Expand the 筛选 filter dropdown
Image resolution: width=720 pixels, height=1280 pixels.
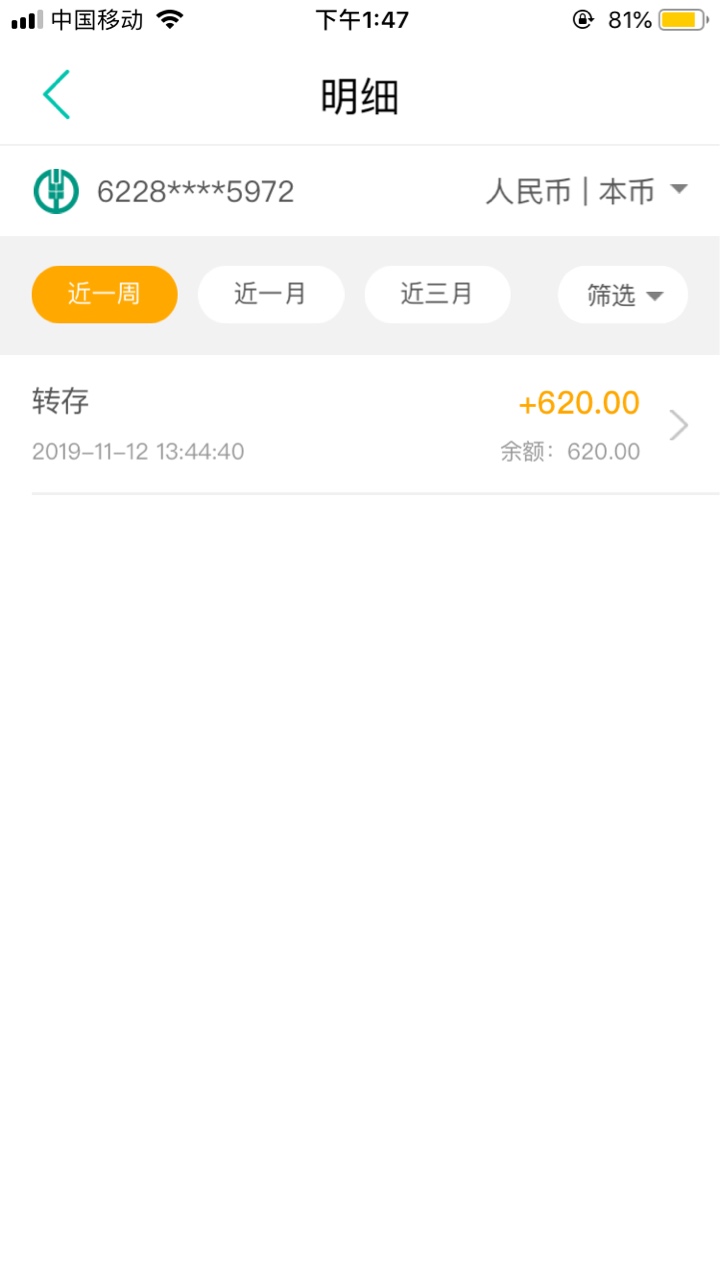point(623,294)
